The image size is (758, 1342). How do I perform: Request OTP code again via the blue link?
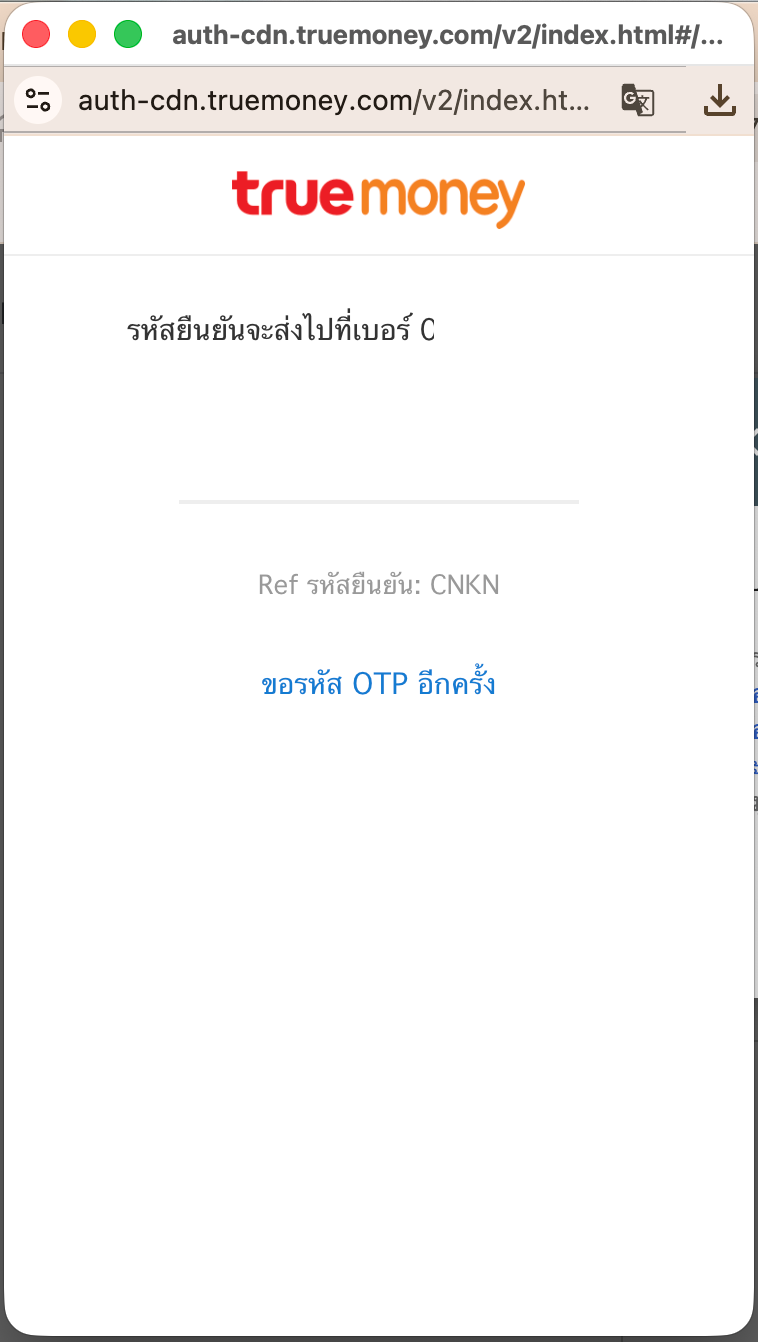click(x=378, y=685)
